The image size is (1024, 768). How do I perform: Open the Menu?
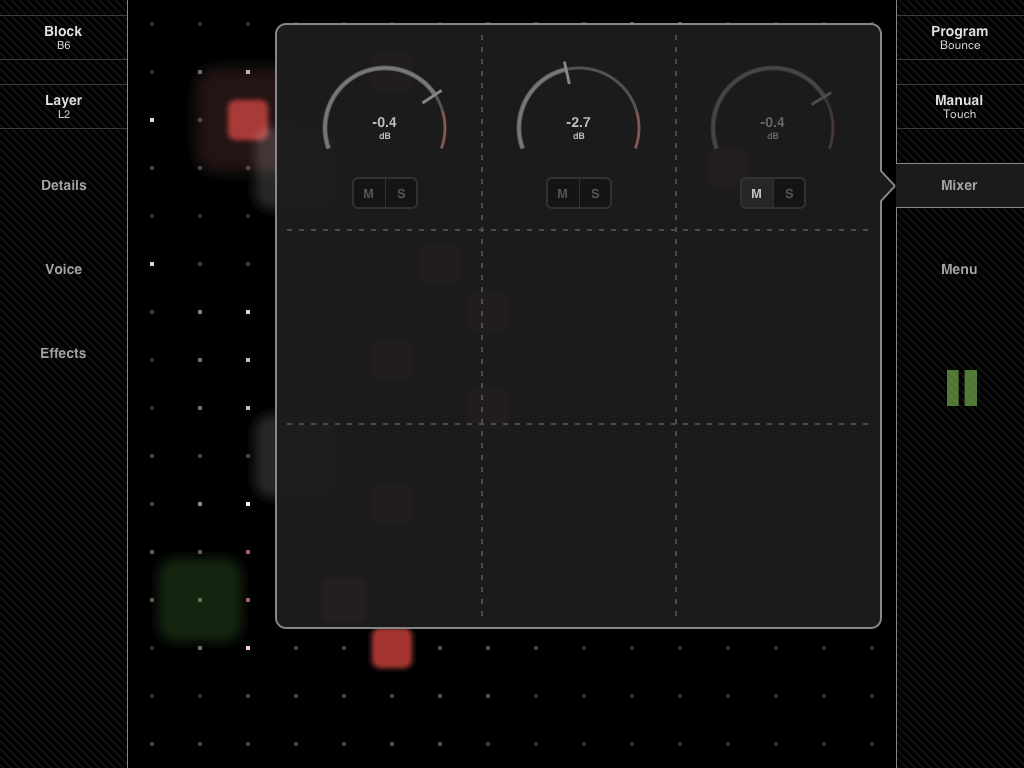click(959, 269)
